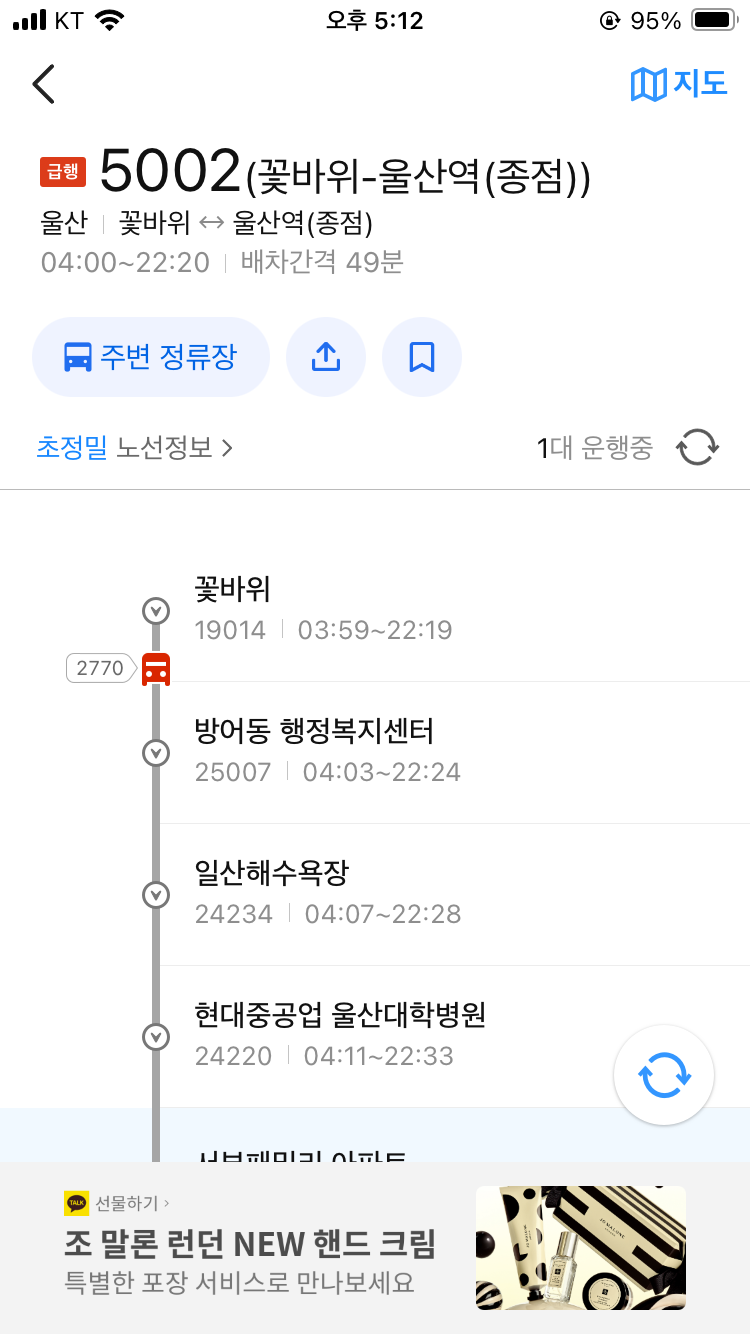Viewport: 750px width, 1334px height.
Task: Open 초정밀 노선정보 link
Action: [x=134, y=447]
